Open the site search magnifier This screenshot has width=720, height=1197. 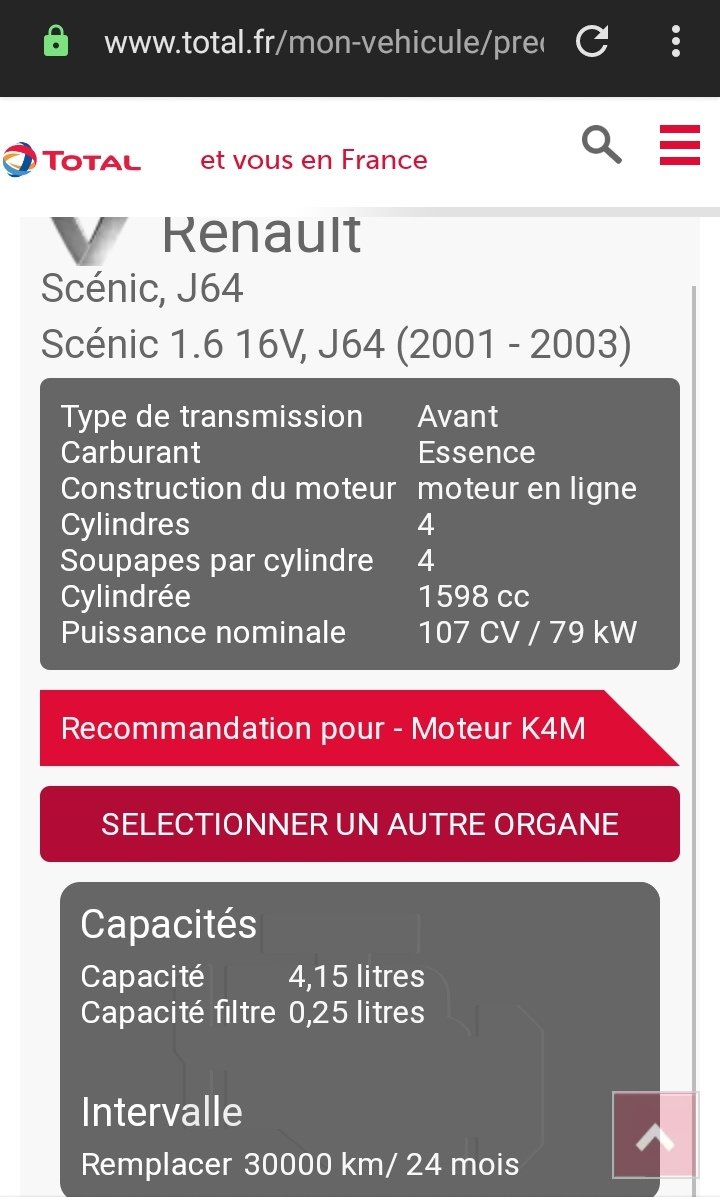[x=602, y=144]
